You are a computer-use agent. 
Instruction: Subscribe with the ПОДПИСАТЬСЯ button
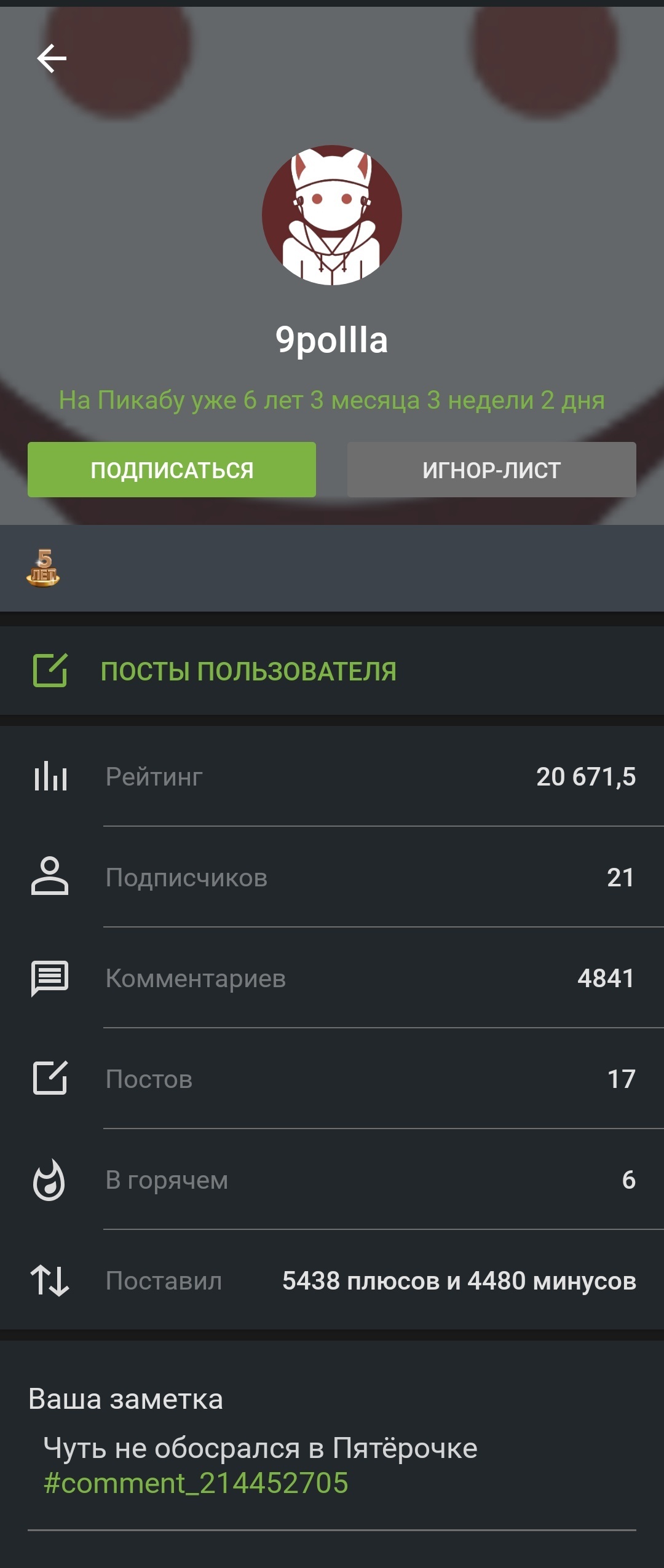[172, 470]
